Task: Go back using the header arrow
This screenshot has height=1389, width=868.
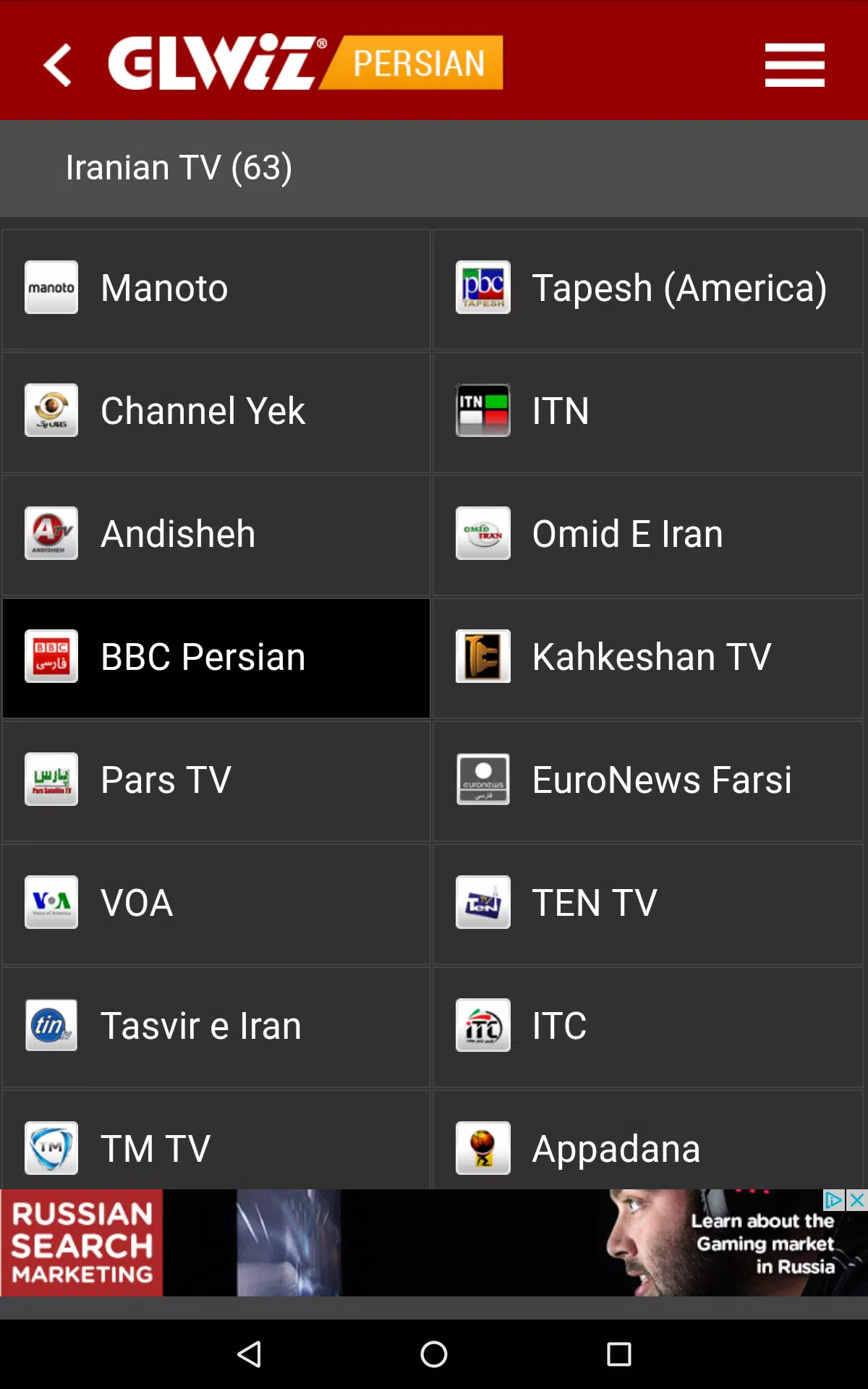Action: pos(57,65)
